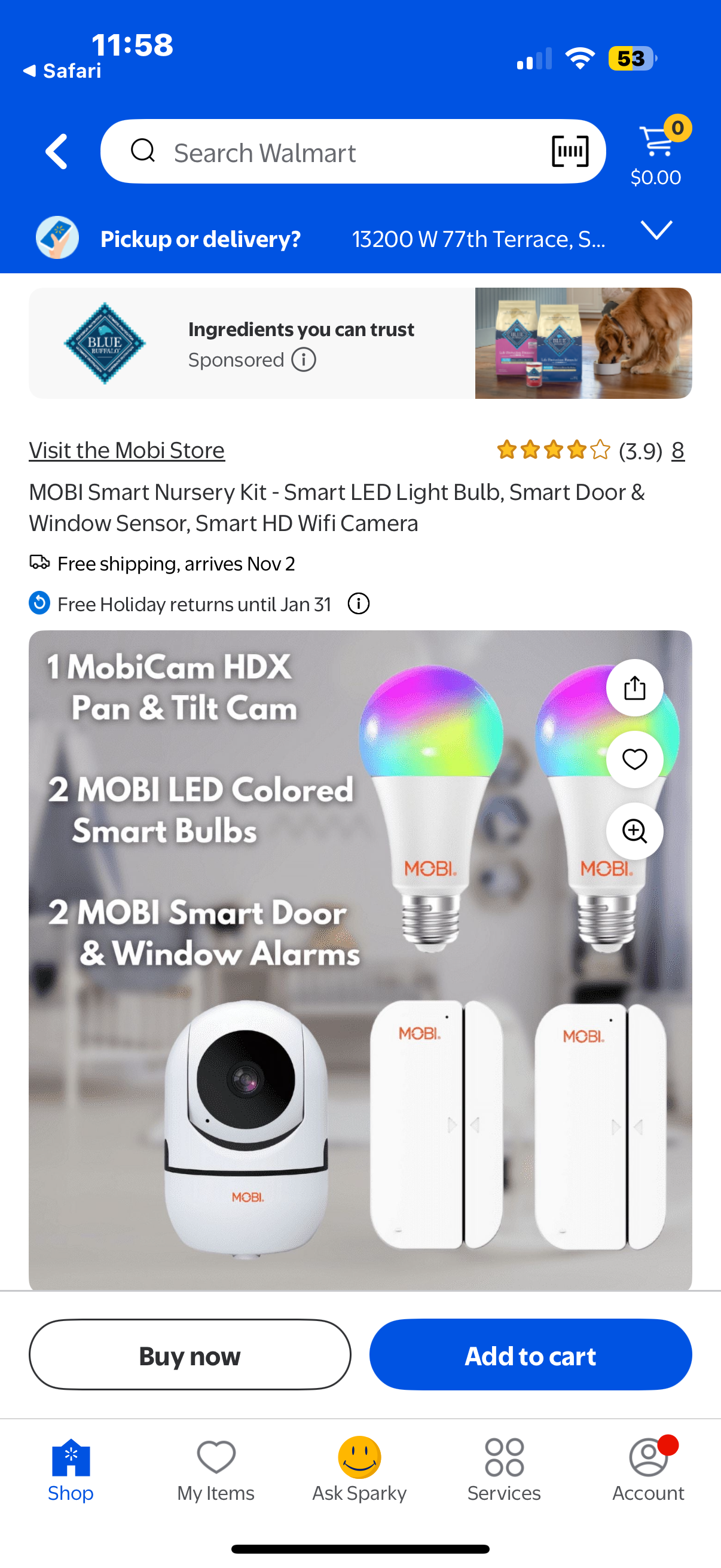Expand the pickup or delivery options
Screen dimensions: 721x1568
pos(656,231)
